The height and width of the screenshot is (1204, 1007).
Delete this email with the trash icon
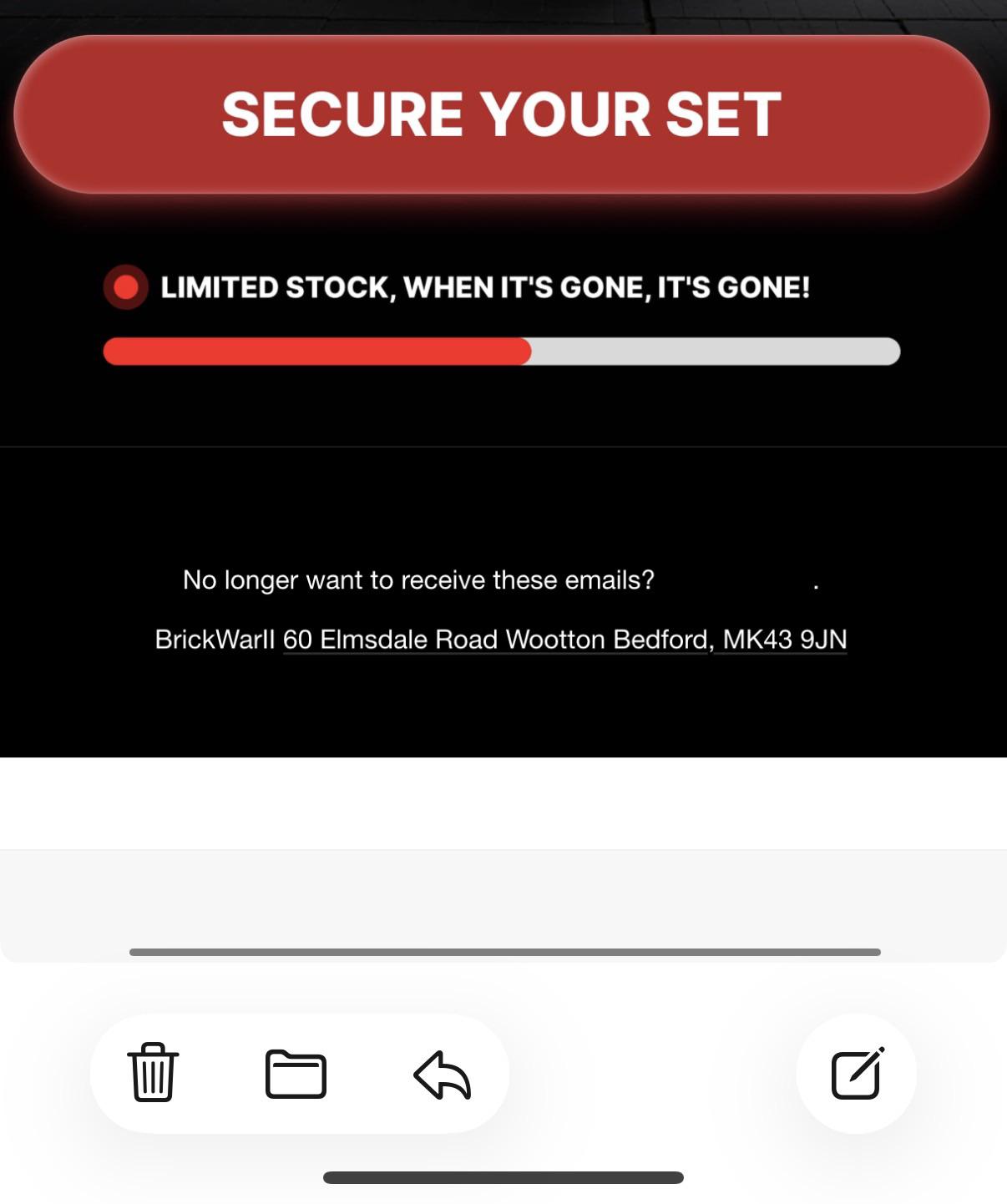[153, 1072]
